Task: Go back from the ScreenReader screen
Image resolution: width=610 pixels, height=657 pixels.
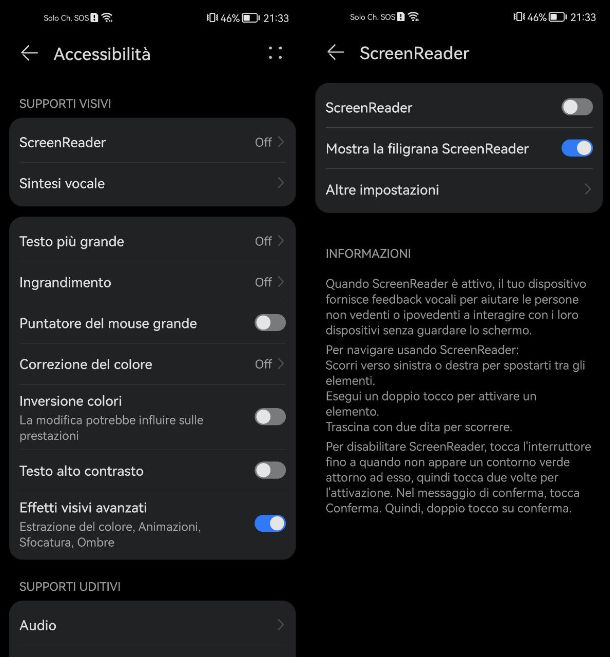Action: (x=335, y=54)
